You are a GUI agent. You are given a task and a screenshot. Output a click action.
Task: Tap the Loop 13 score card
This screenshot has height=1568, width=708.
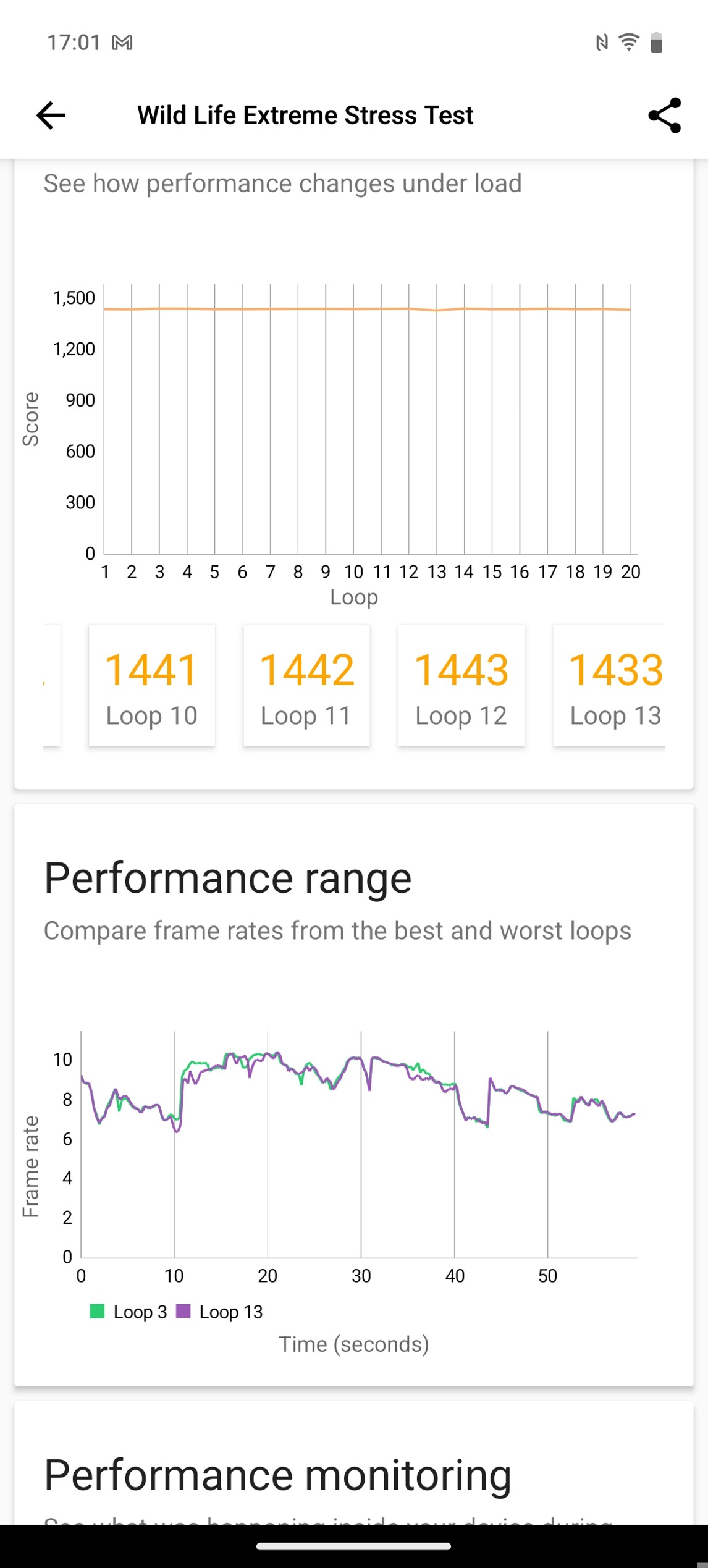[612, 686]
